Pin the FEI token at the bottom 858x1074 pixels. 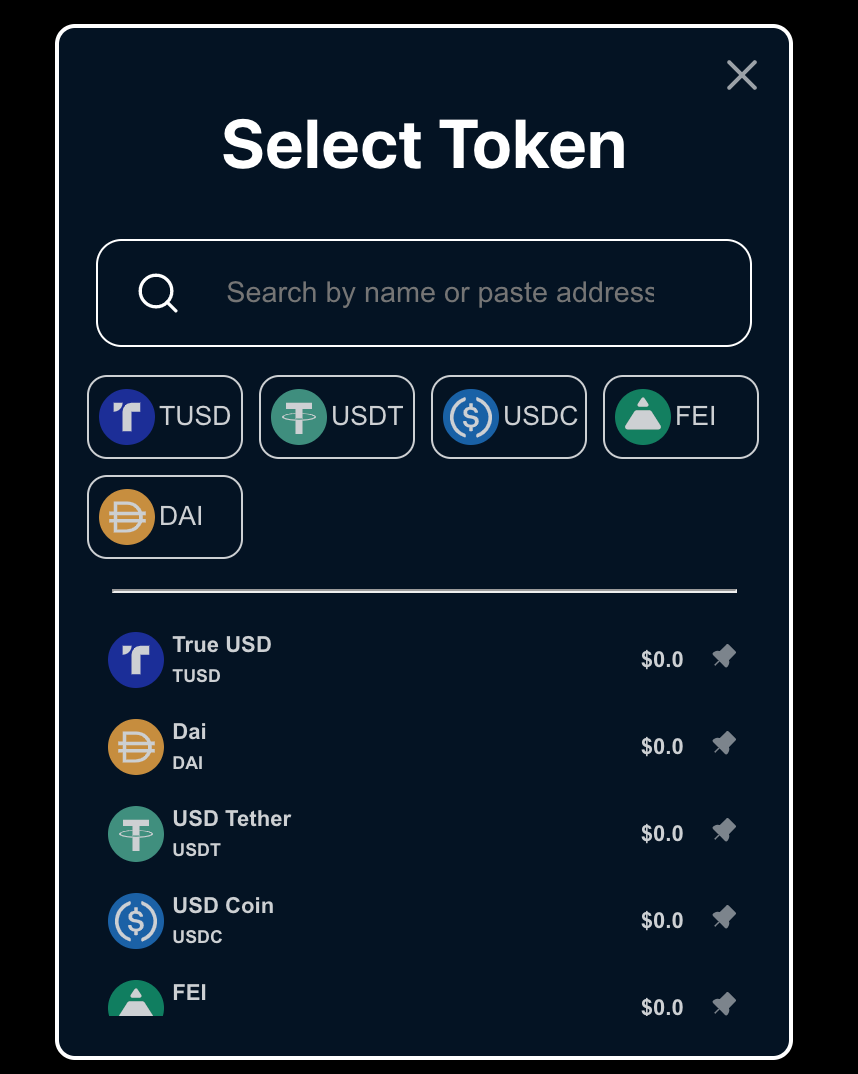pos(724,1004)
